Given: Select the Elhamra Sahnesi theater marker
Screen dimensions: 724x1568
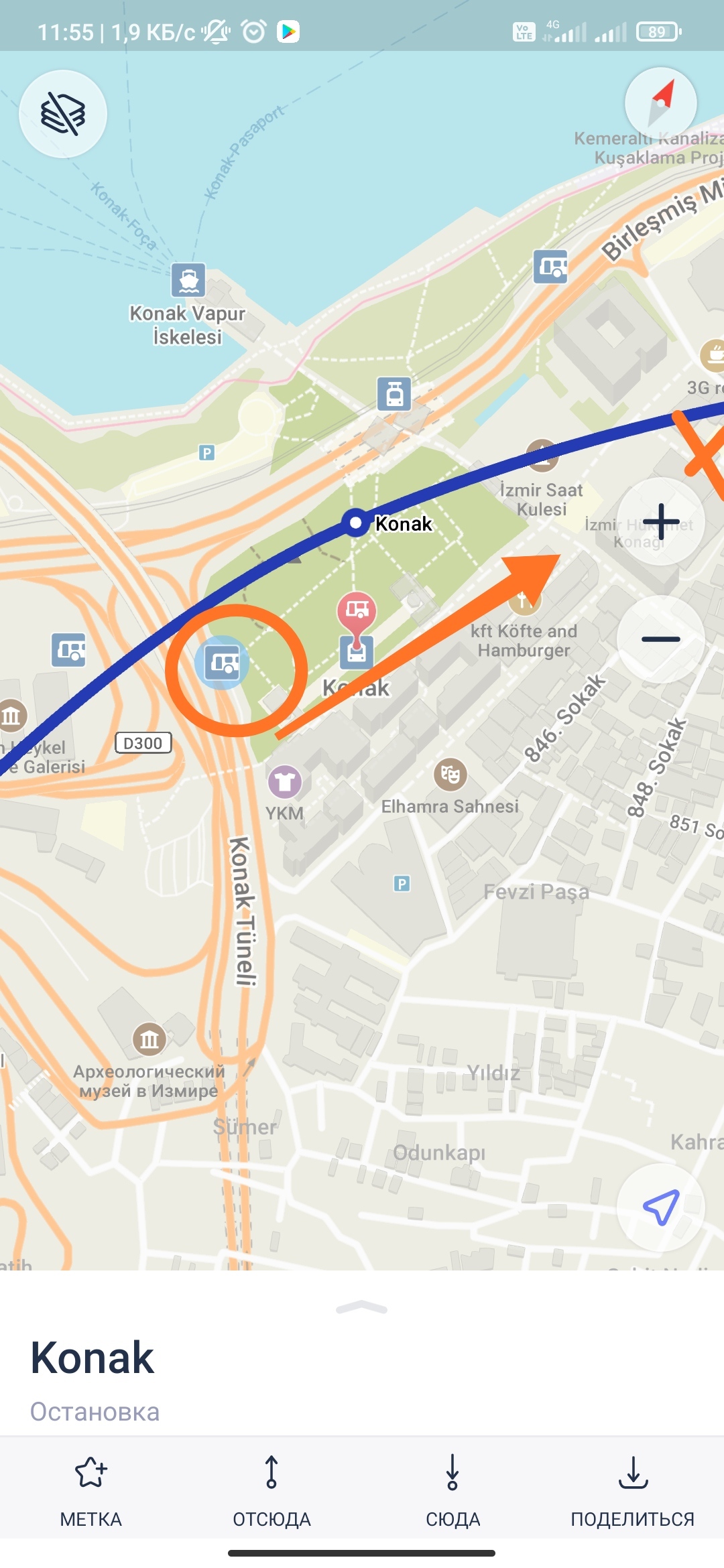Looking at the screenshot, I should (x=450, y=775).
